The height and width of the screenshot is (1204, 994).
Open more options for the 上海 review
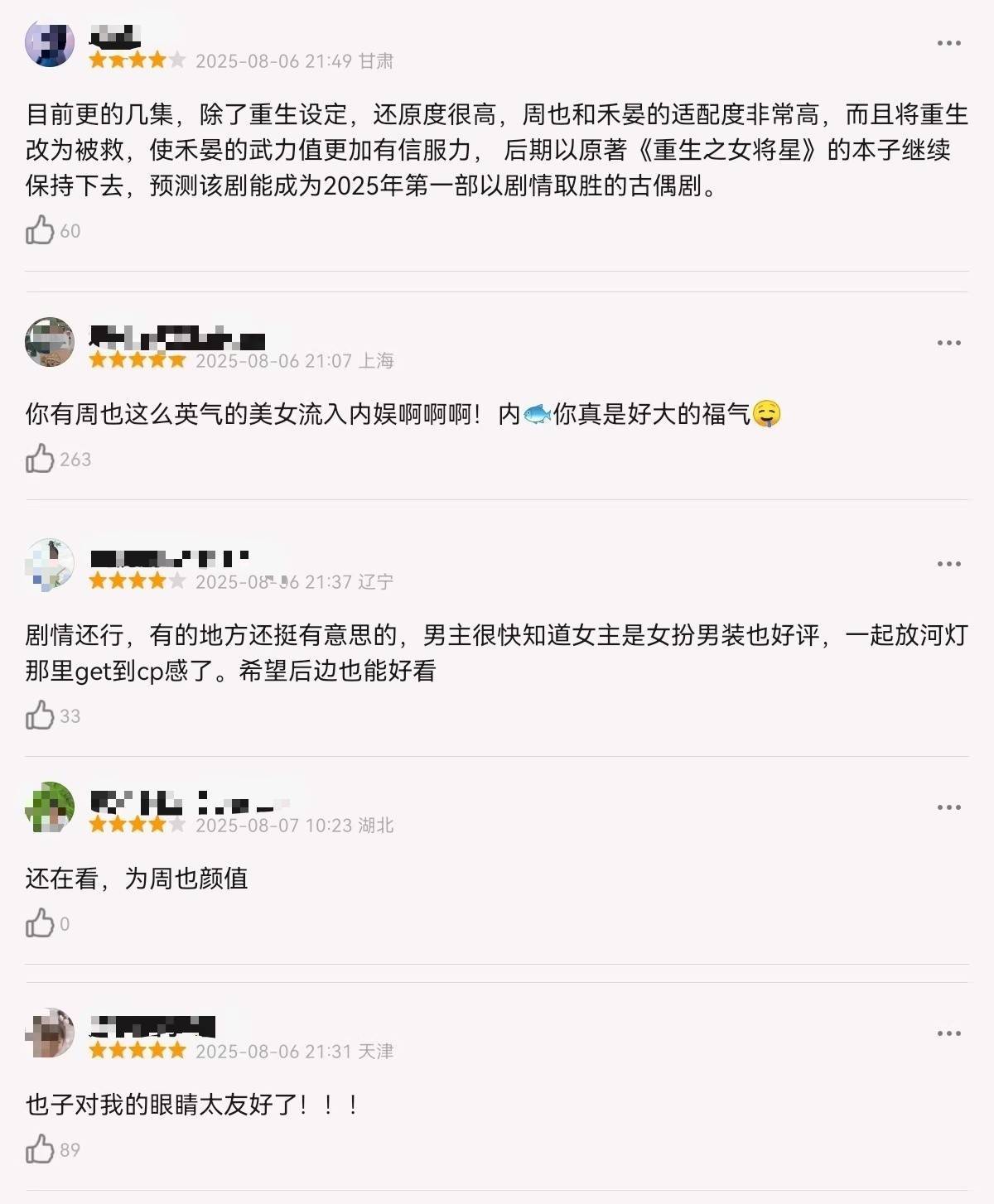[948, 343]
